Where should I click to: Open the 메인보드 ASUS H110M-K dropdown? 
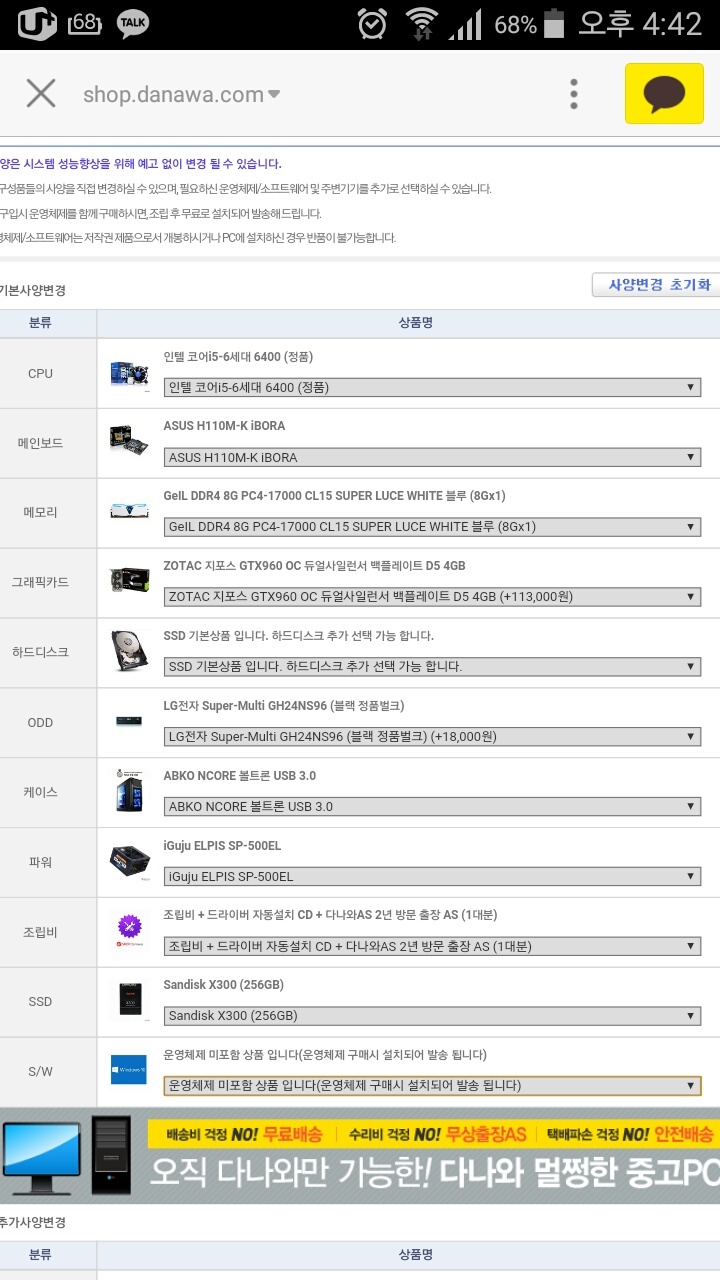(x=432, y=457)
